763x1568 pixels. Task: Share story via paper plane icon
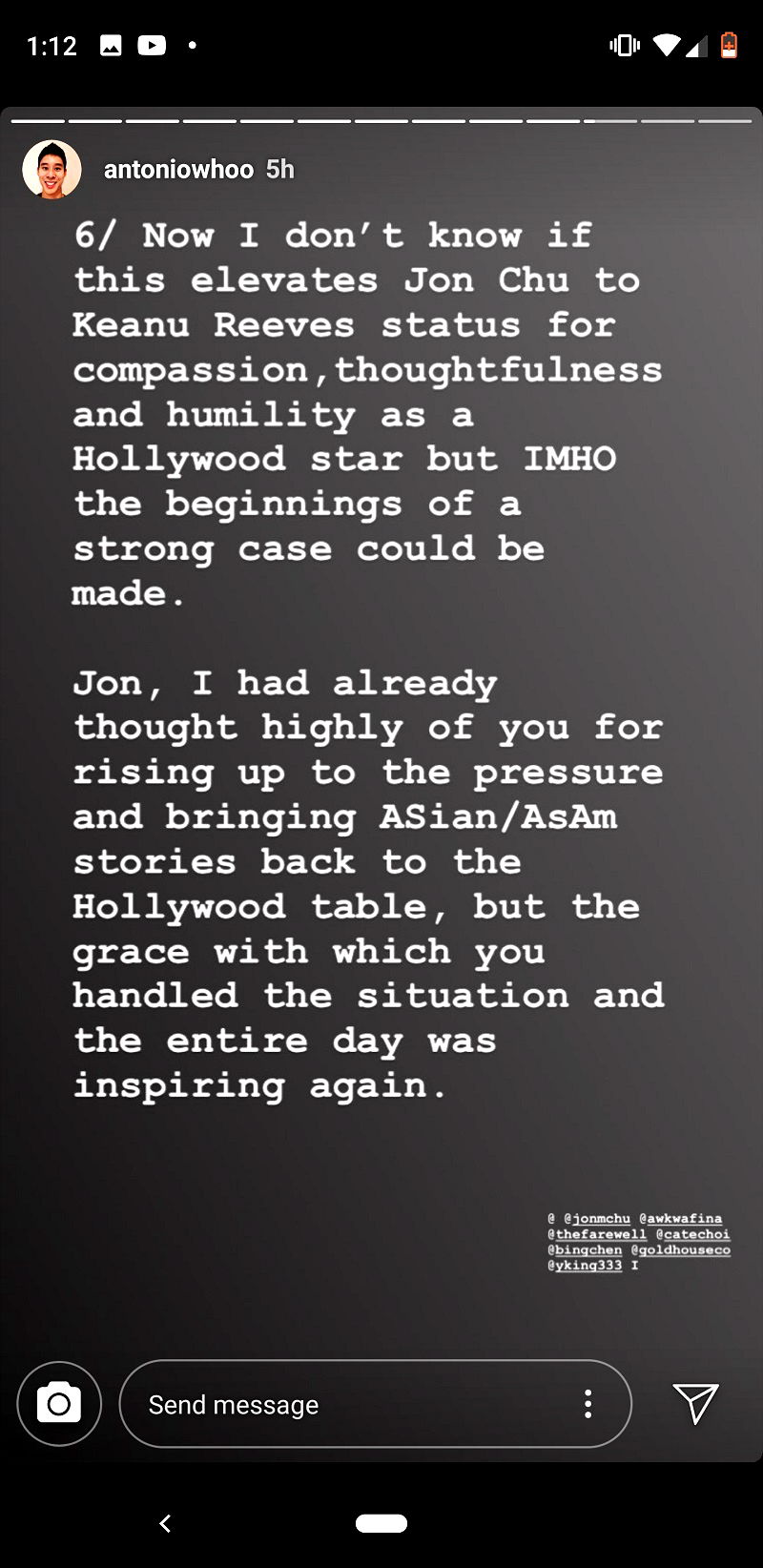point(695,1404)
